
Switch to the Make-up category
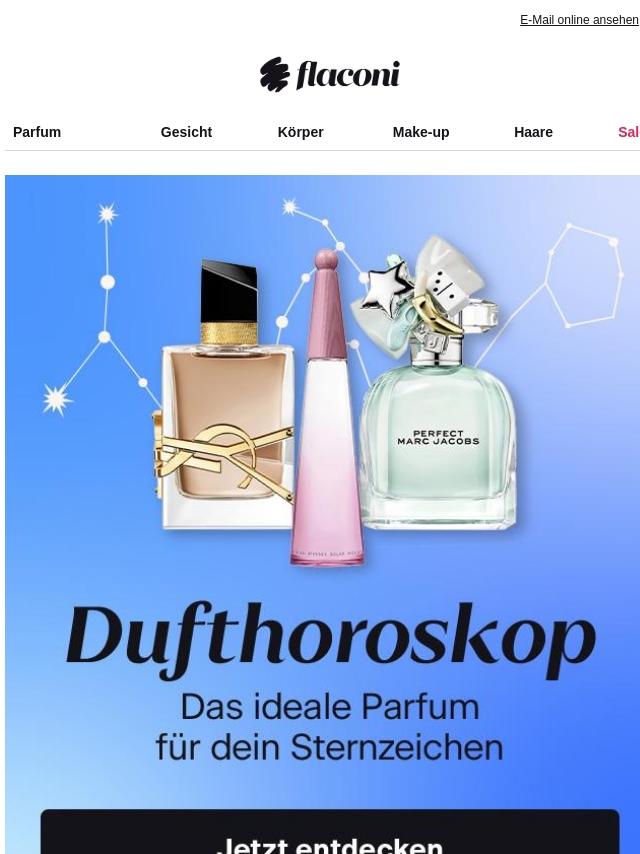coord(420,132)
